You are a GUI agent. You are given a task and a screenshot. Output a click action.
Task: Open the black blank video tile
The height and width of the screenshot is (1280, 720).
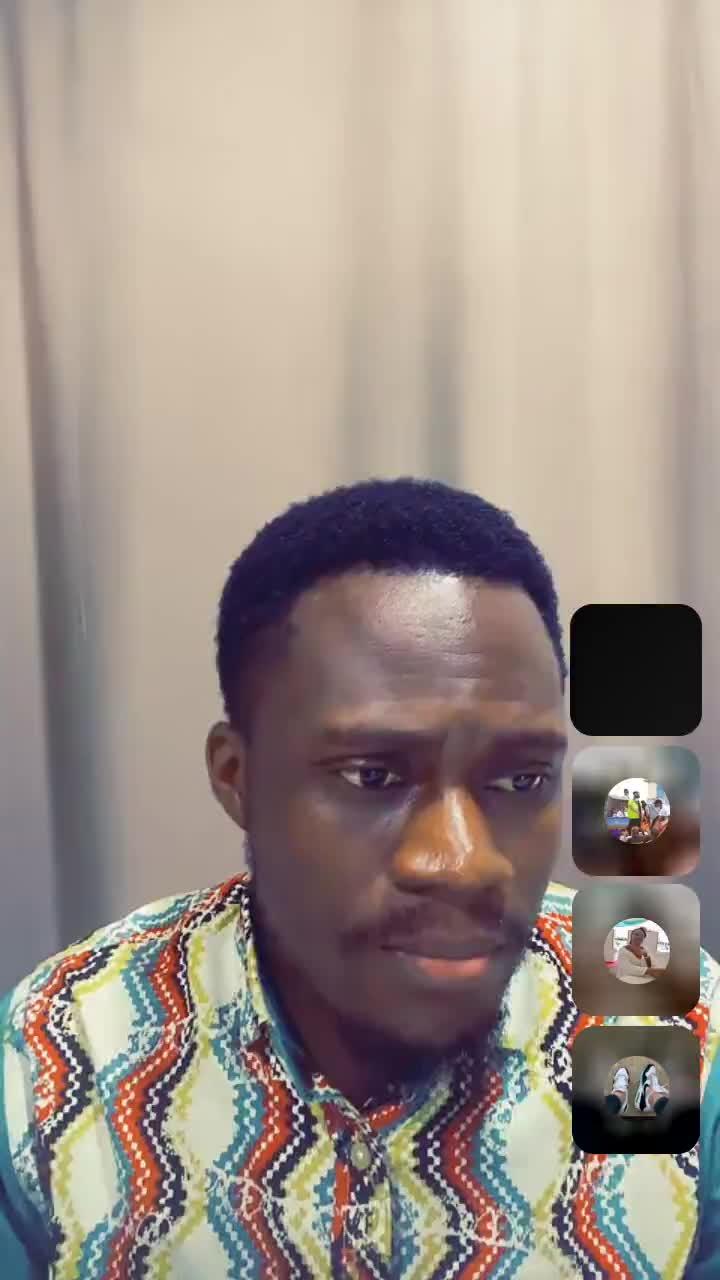[636, 669]
